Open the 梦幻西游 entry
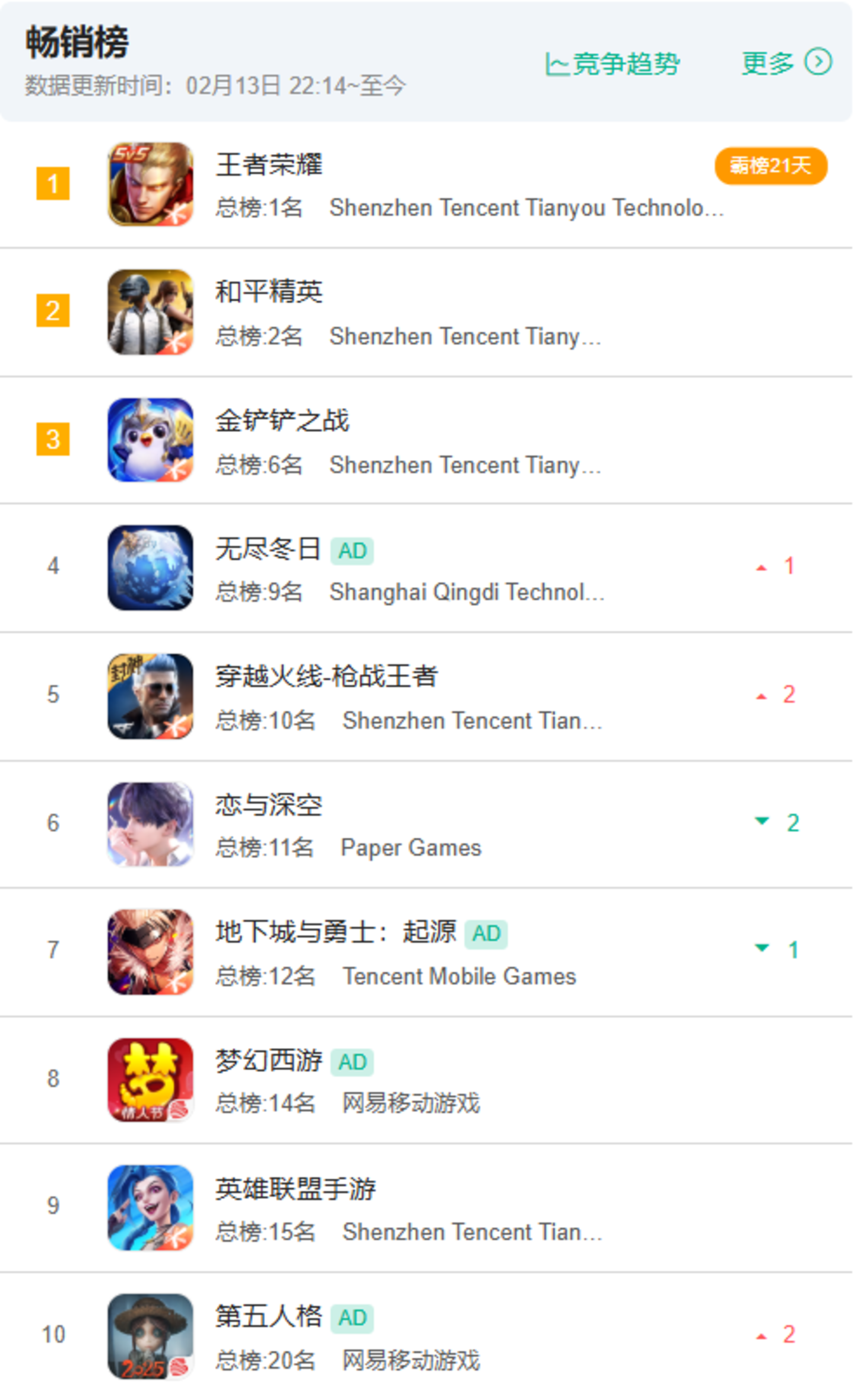This screenshot has height=1400, width=854. (268, 1061)
